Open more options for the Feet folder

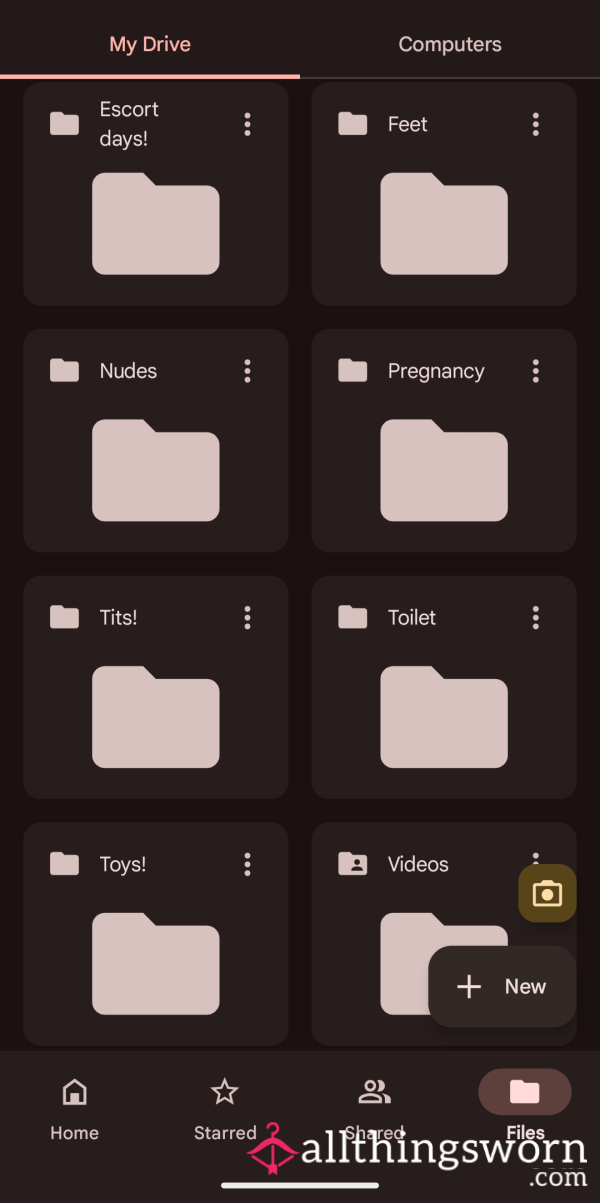pos(536,124)
